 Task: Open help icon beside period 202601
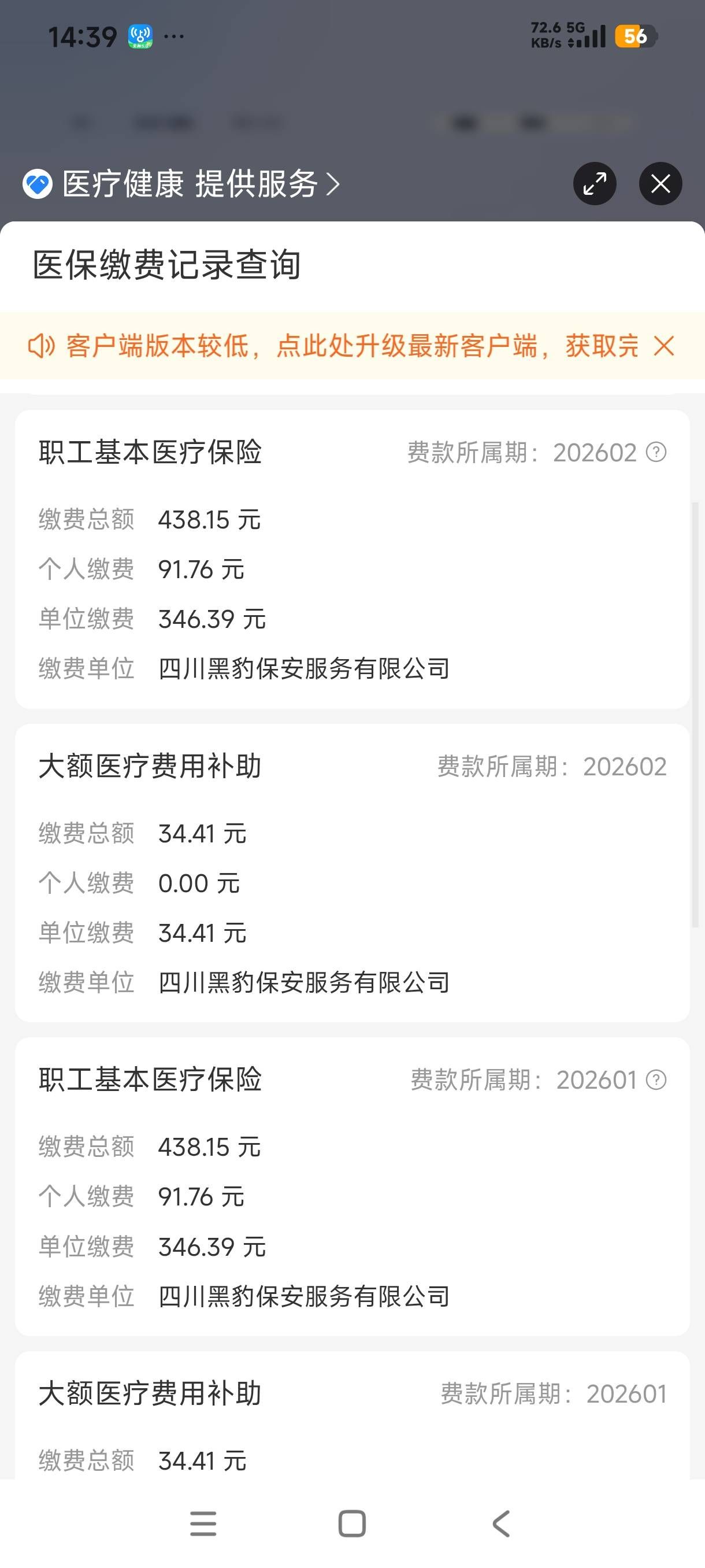coord(656,1080)
